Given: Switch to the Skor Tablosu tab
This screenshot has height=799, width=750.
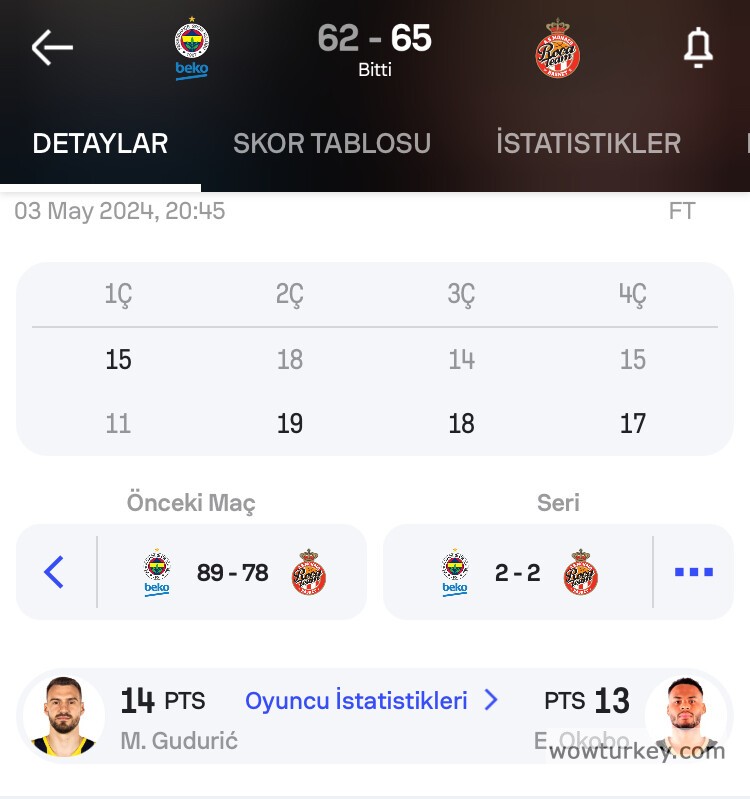Looking at the screenshot, I should click(x=331, y=143).
